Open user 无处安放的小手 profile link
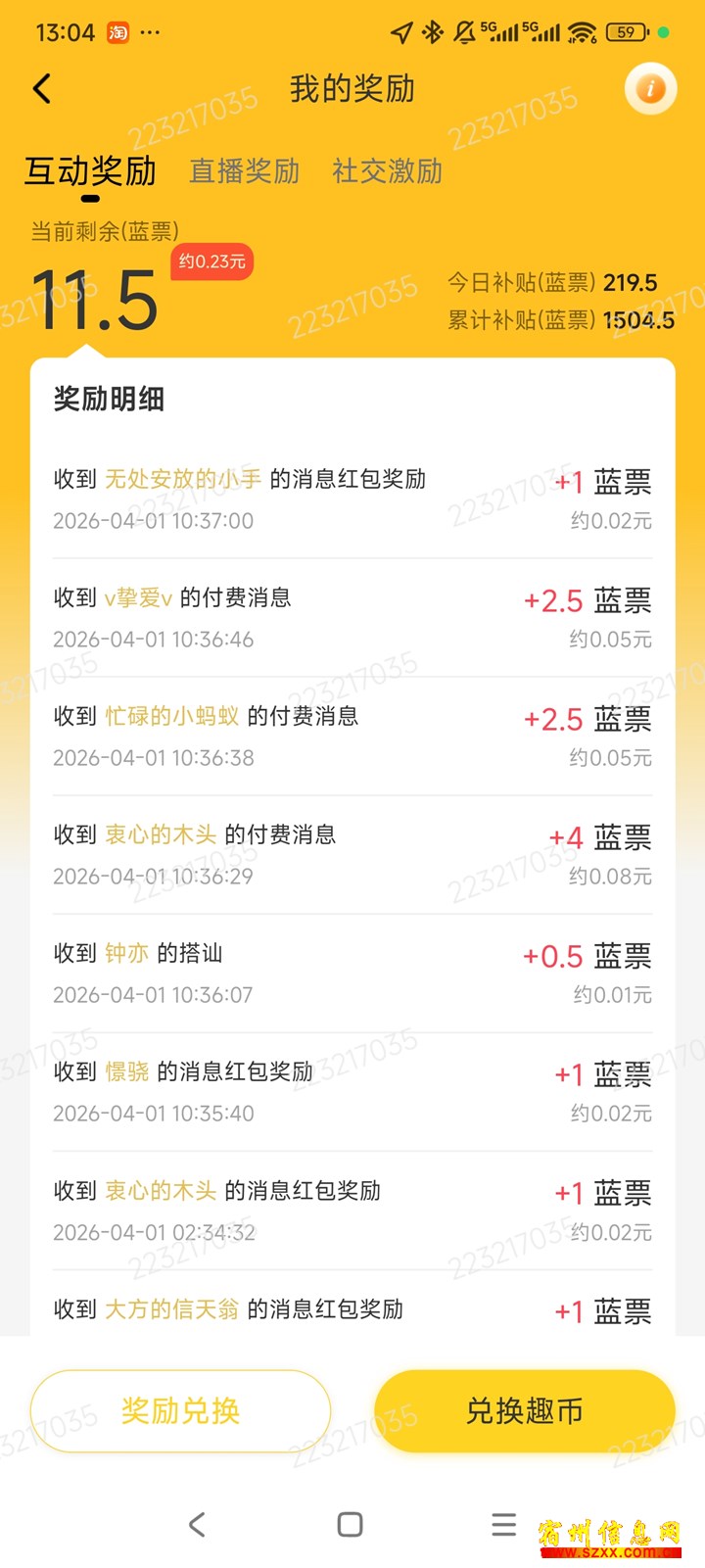 tap(183, 479)
